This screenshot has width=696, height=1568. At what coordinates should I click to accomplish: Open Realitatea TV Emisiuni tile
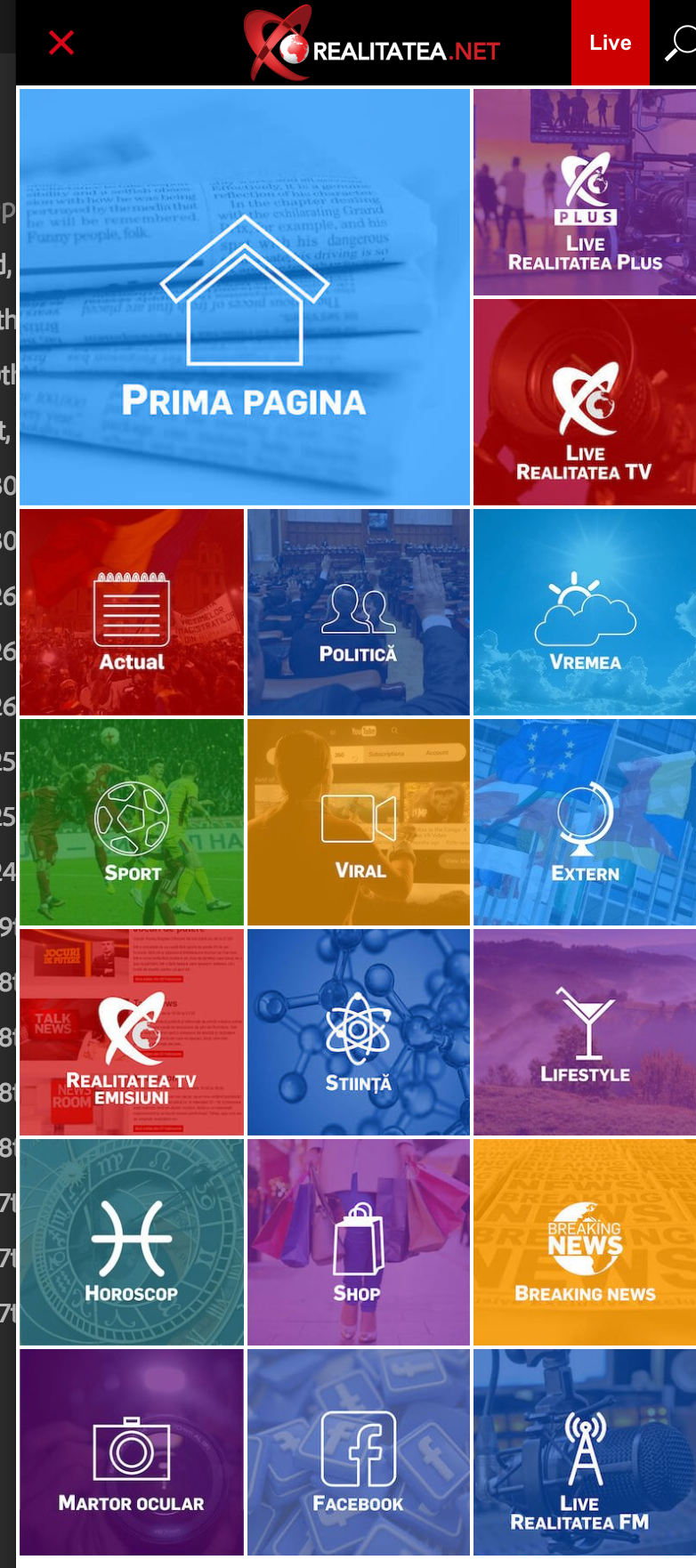point(132,1032)
